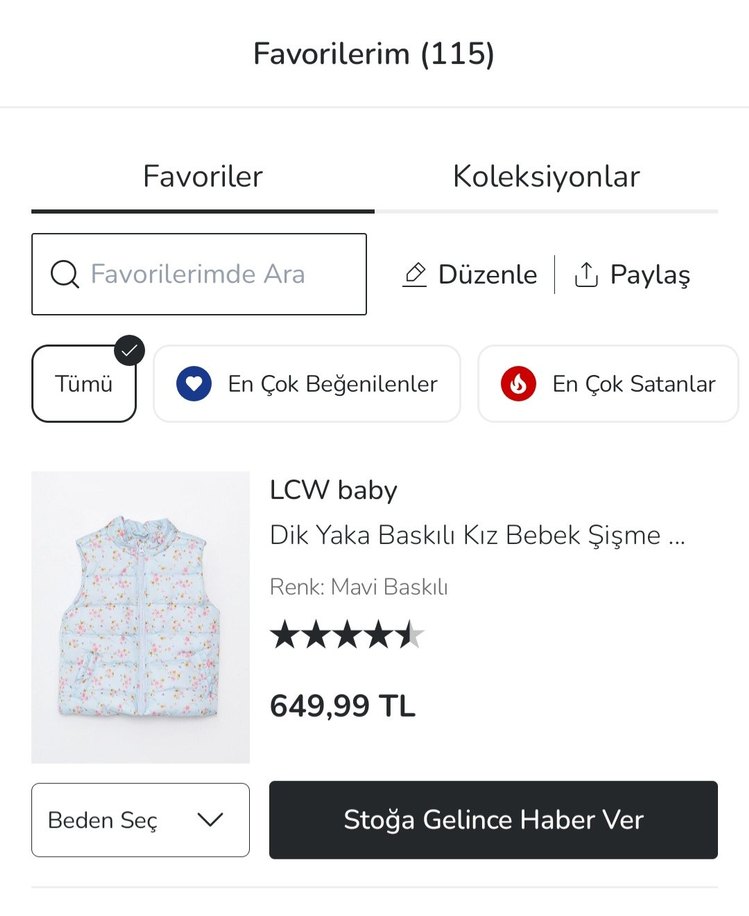Click the blue heart icon on En Çok Beğenilenler

196,384
